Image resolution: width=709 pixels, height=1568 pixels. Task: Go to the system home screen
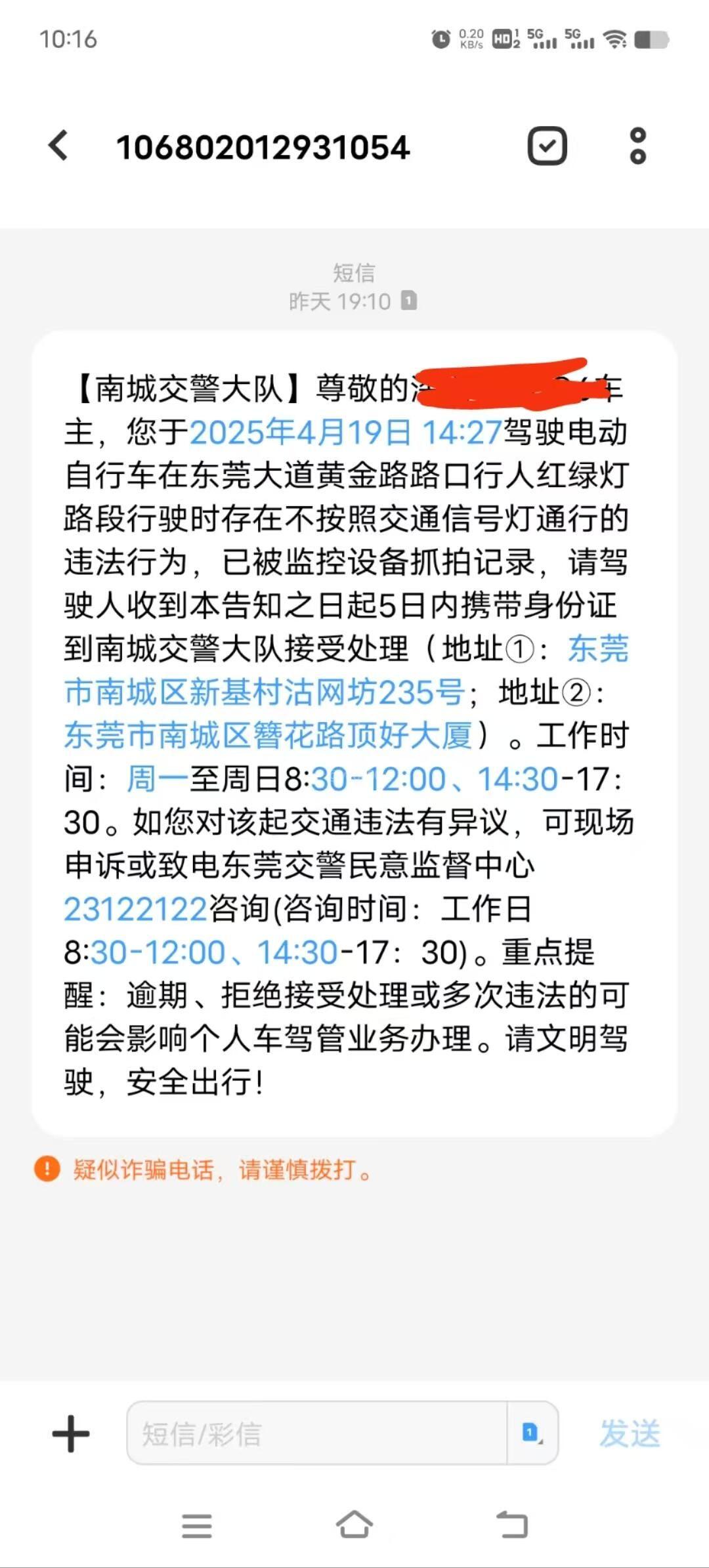pos(354,1525)
